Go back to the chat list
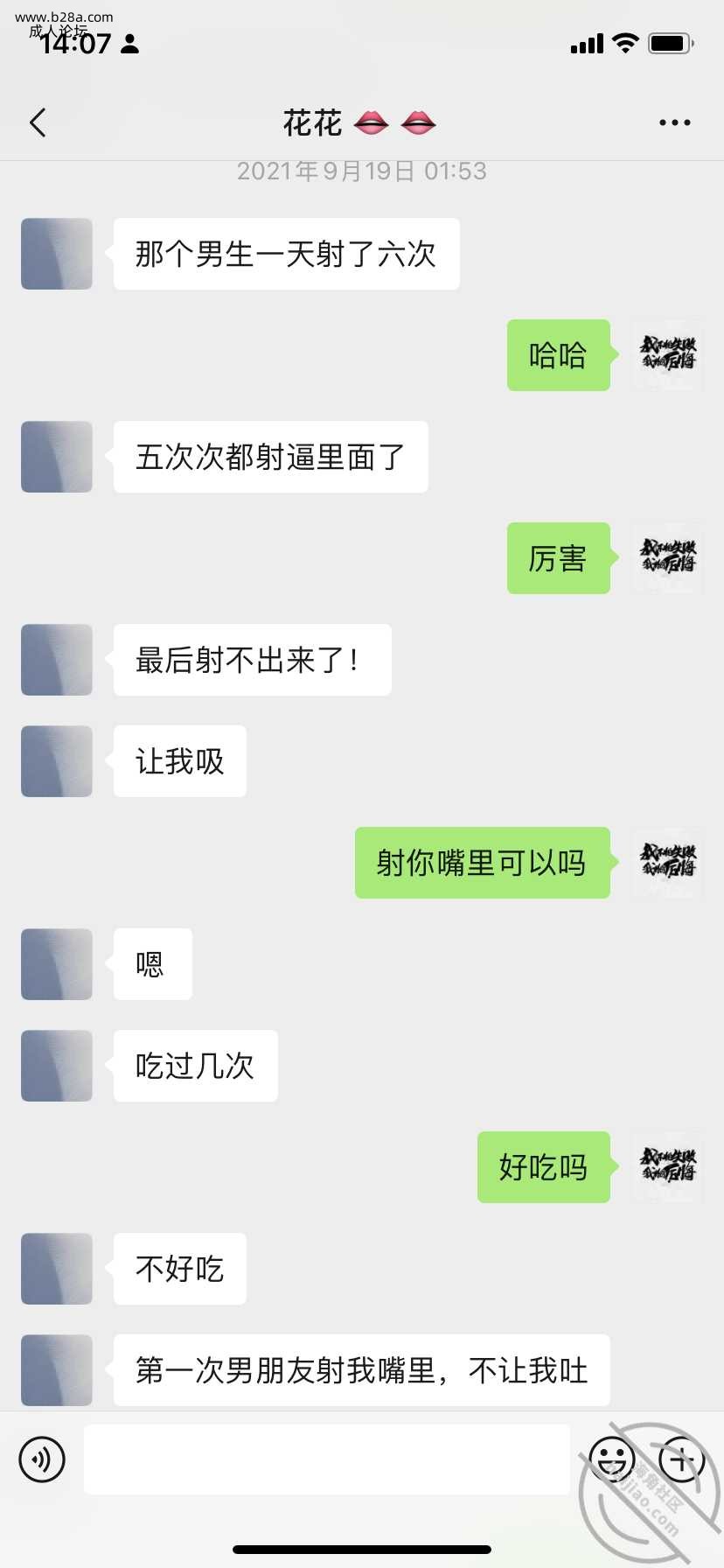The image size is (724, 1568). [38, 122]
